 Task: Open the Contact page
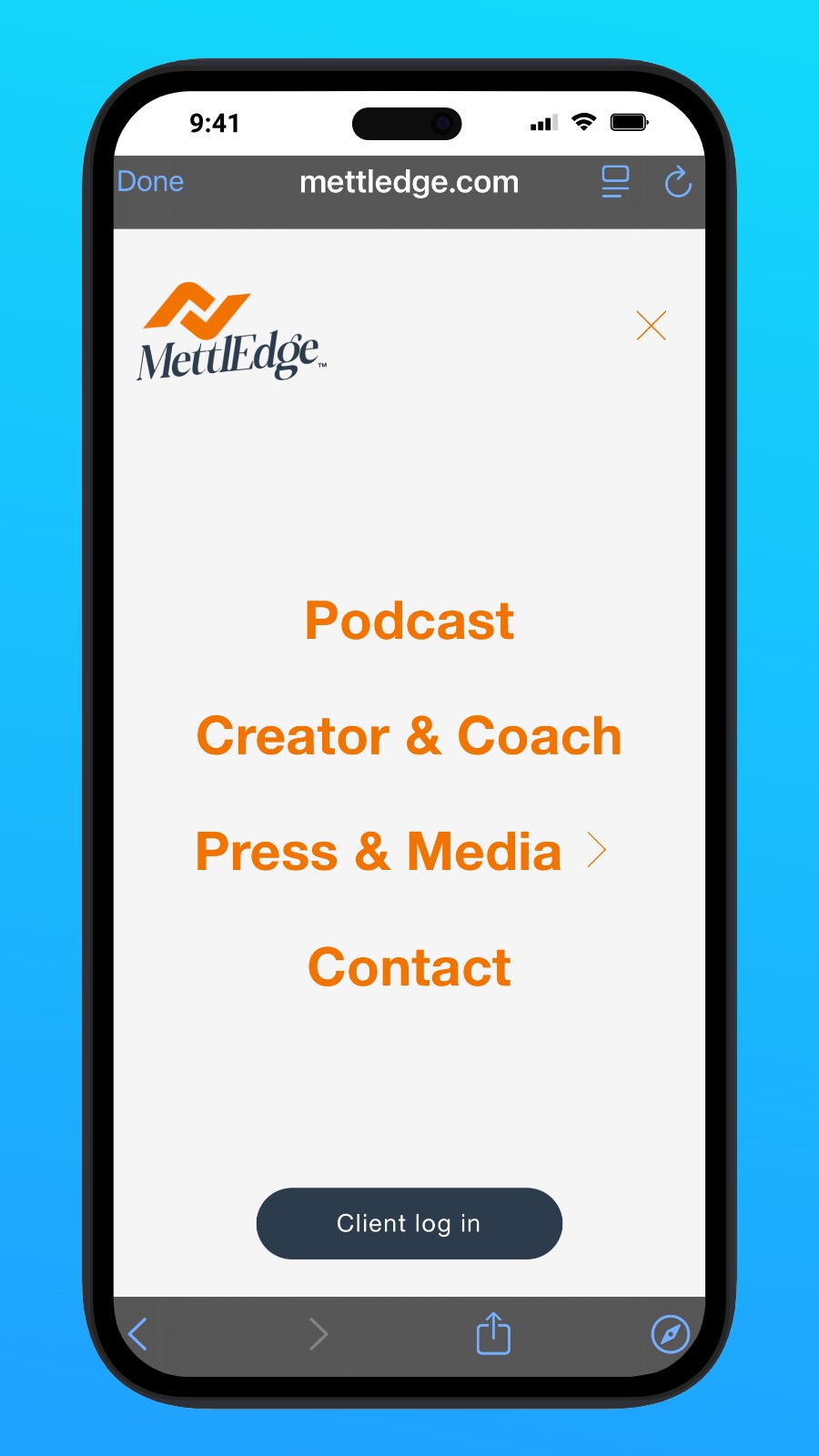(x=409, y=967)
